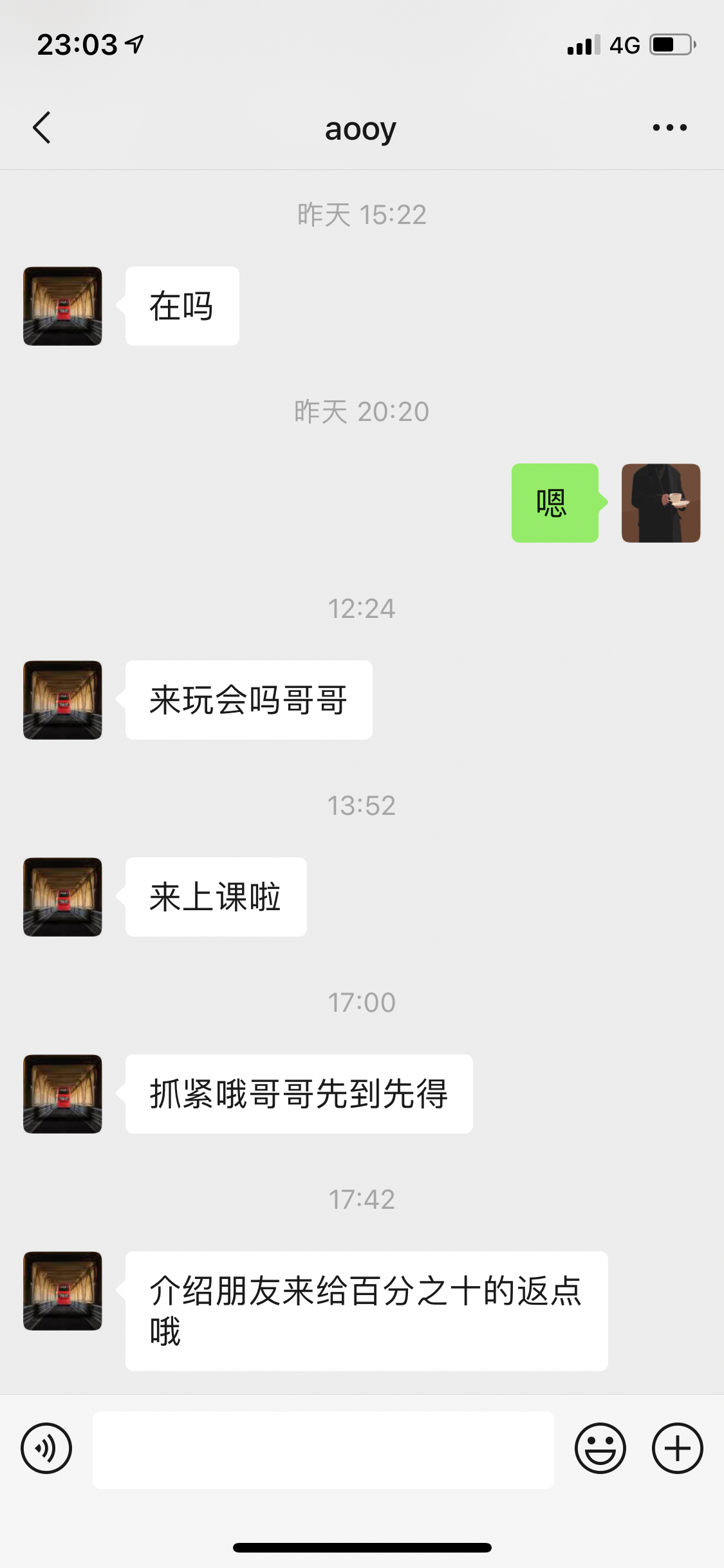Select the 来玩会吗哥哥 message
The width and height of the screenshot is (724, 1568).
(247, 700)
